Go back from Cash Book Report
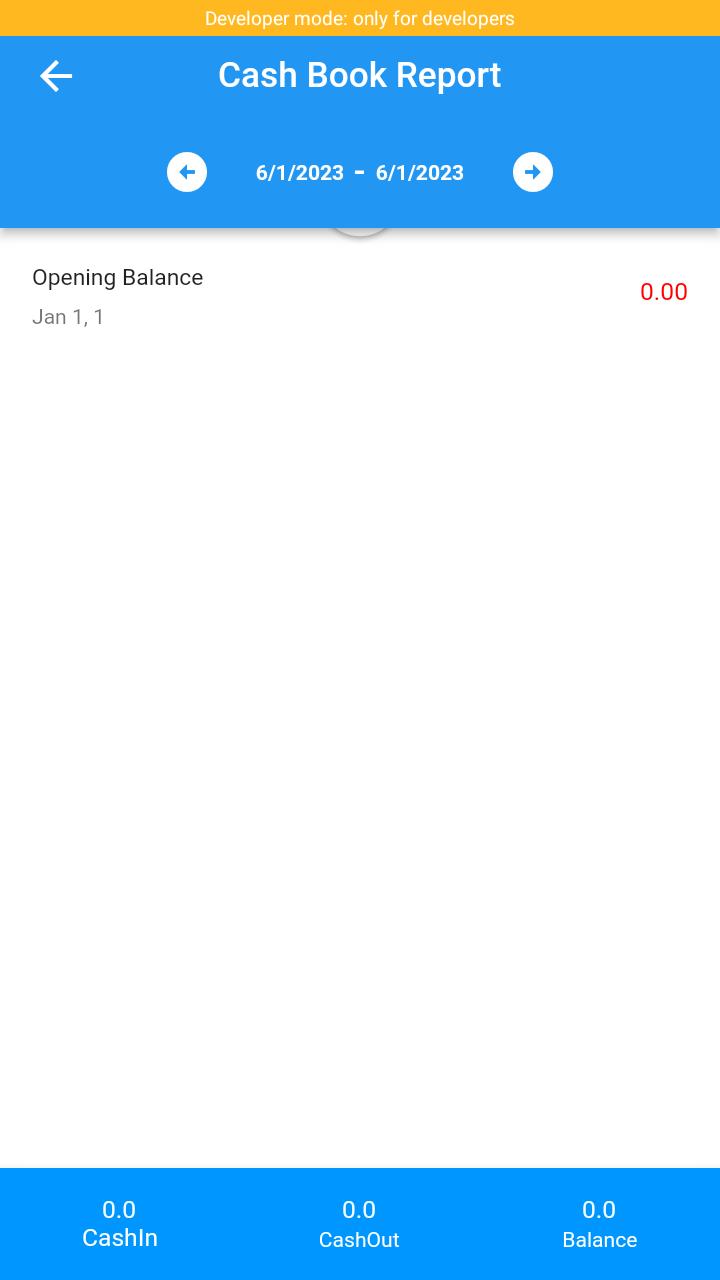The height and width of the screenshot is (1280, 720). click(56, 76)
